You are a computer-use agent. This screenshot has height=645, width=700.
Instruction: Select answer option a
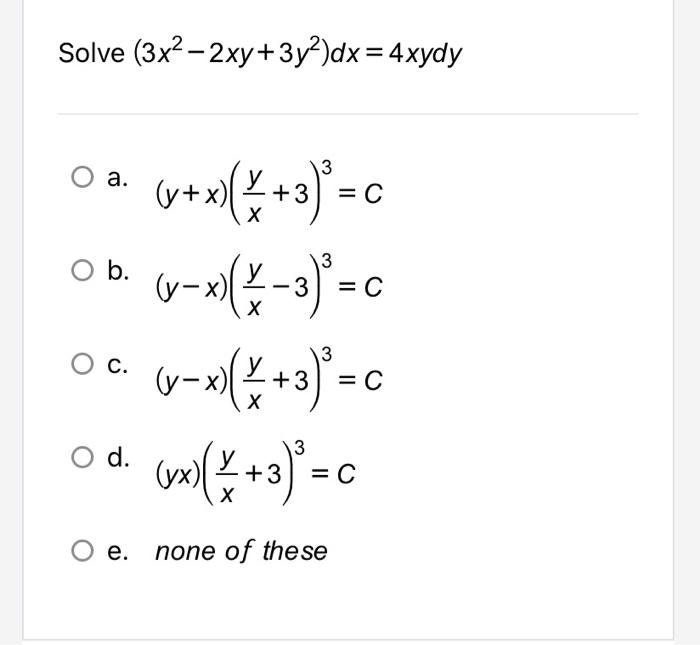tap(82, 179)
